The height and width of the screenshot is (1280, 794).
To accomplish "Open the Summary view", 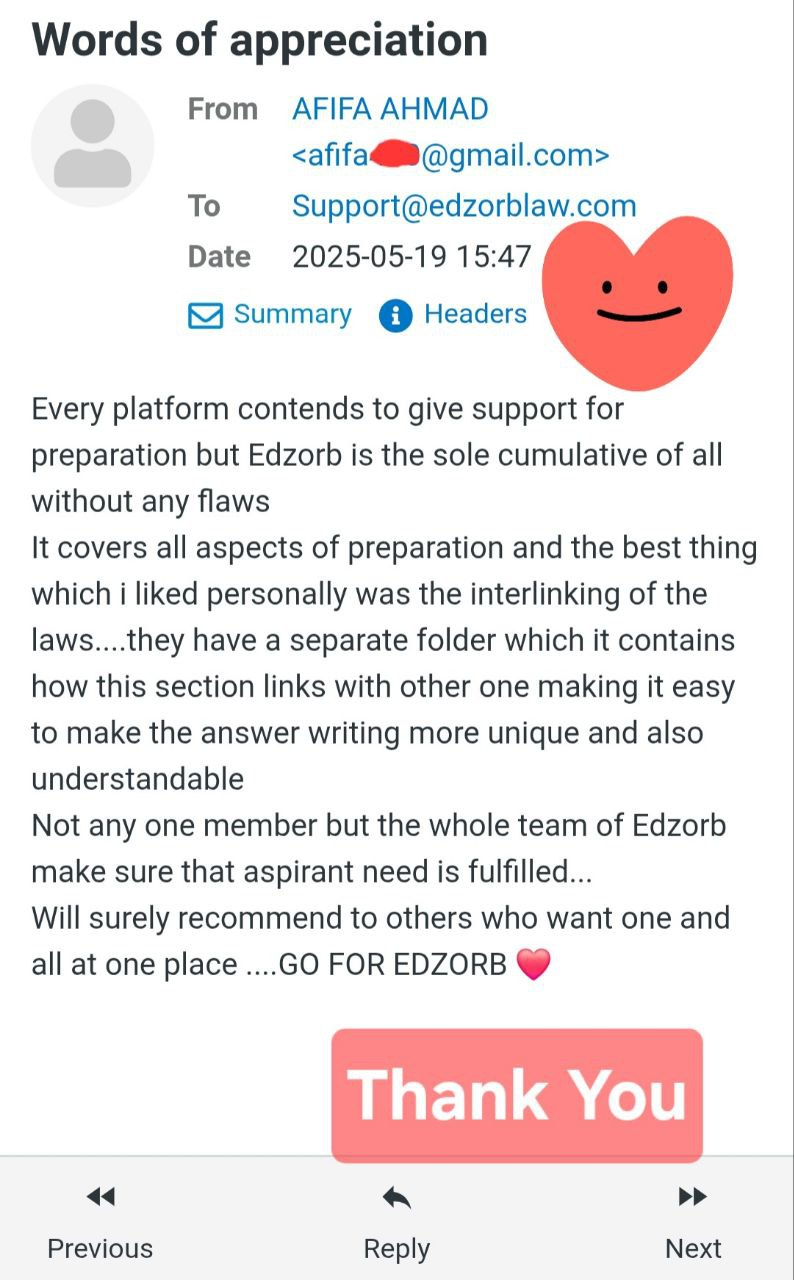I will pyautogui.click(x=270, y=315).
